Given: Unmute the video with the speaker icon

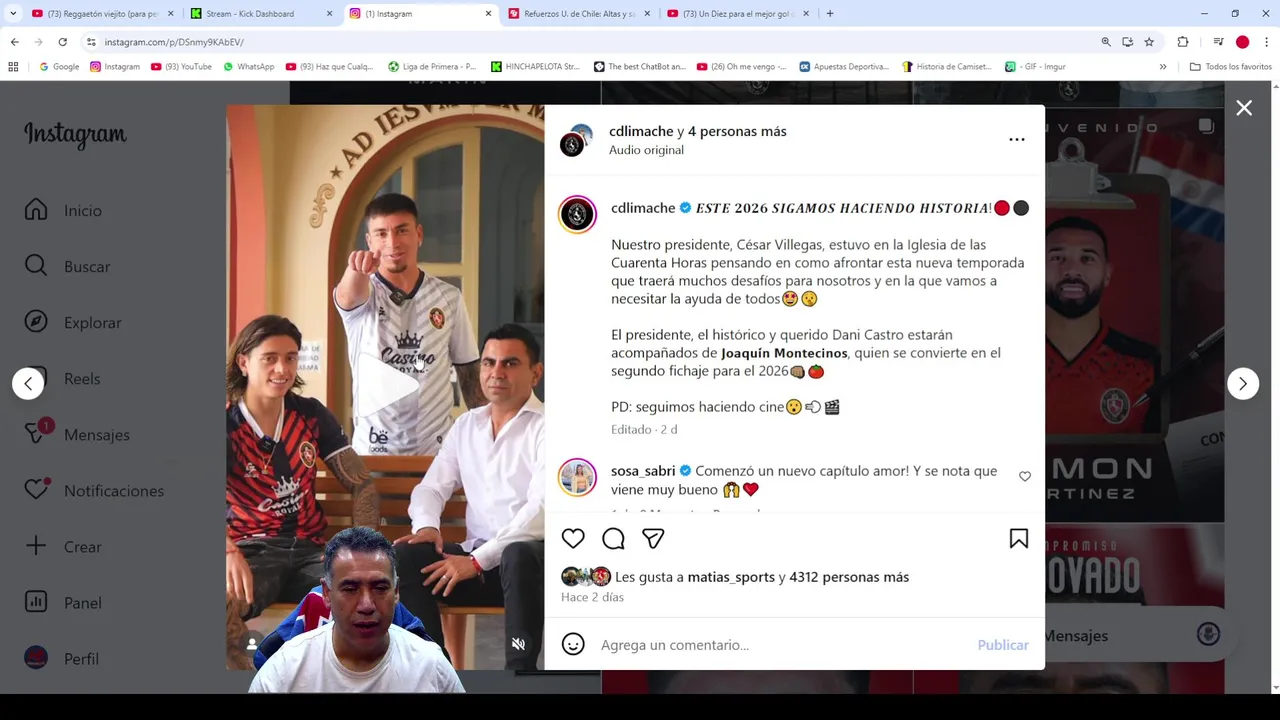Looking at the screenshot, I should click(x=518, y=645).
